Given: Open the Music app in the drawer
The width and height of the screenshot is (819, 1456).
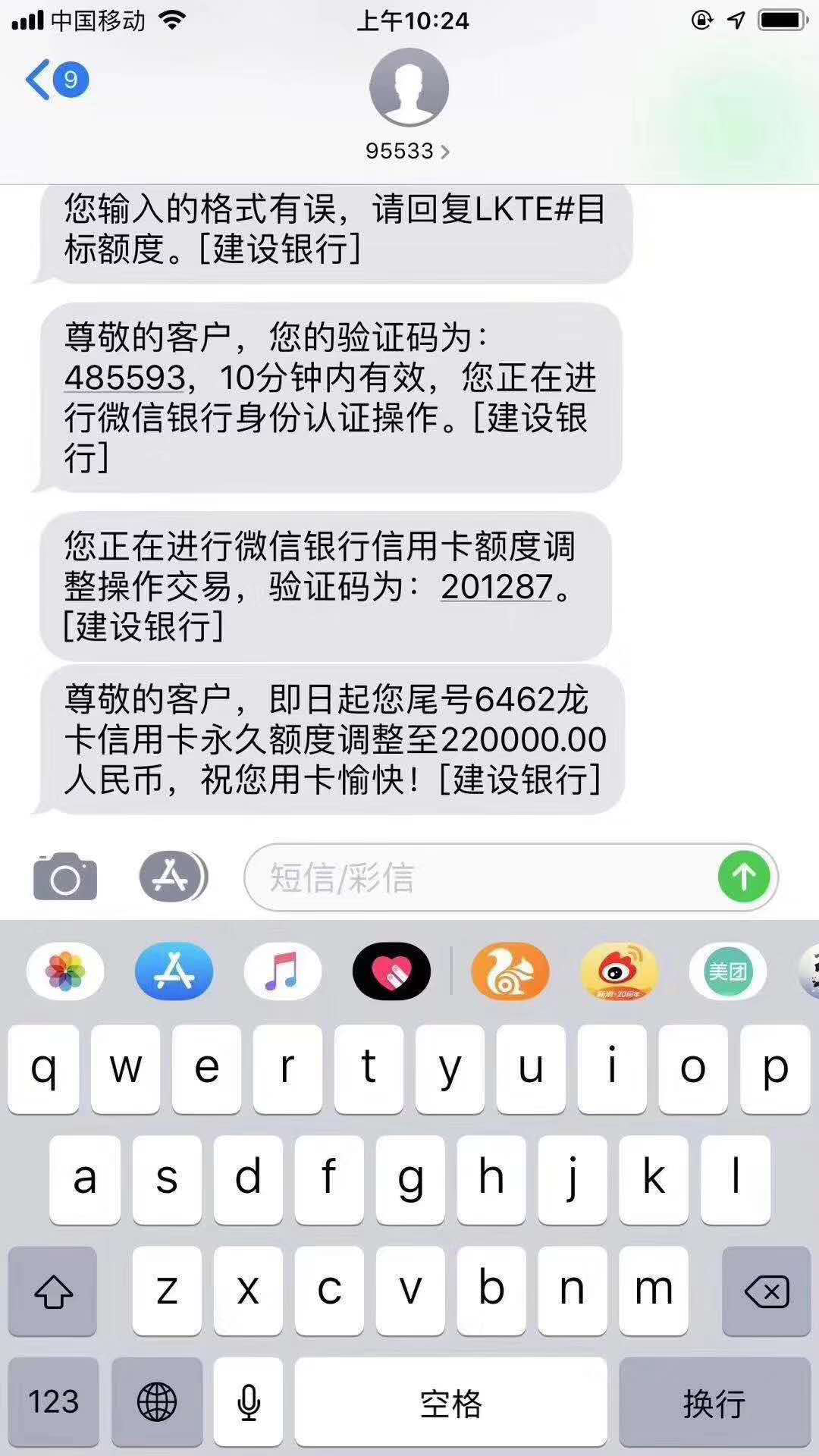Looking at the screenshot, I should tap(282, 971).
